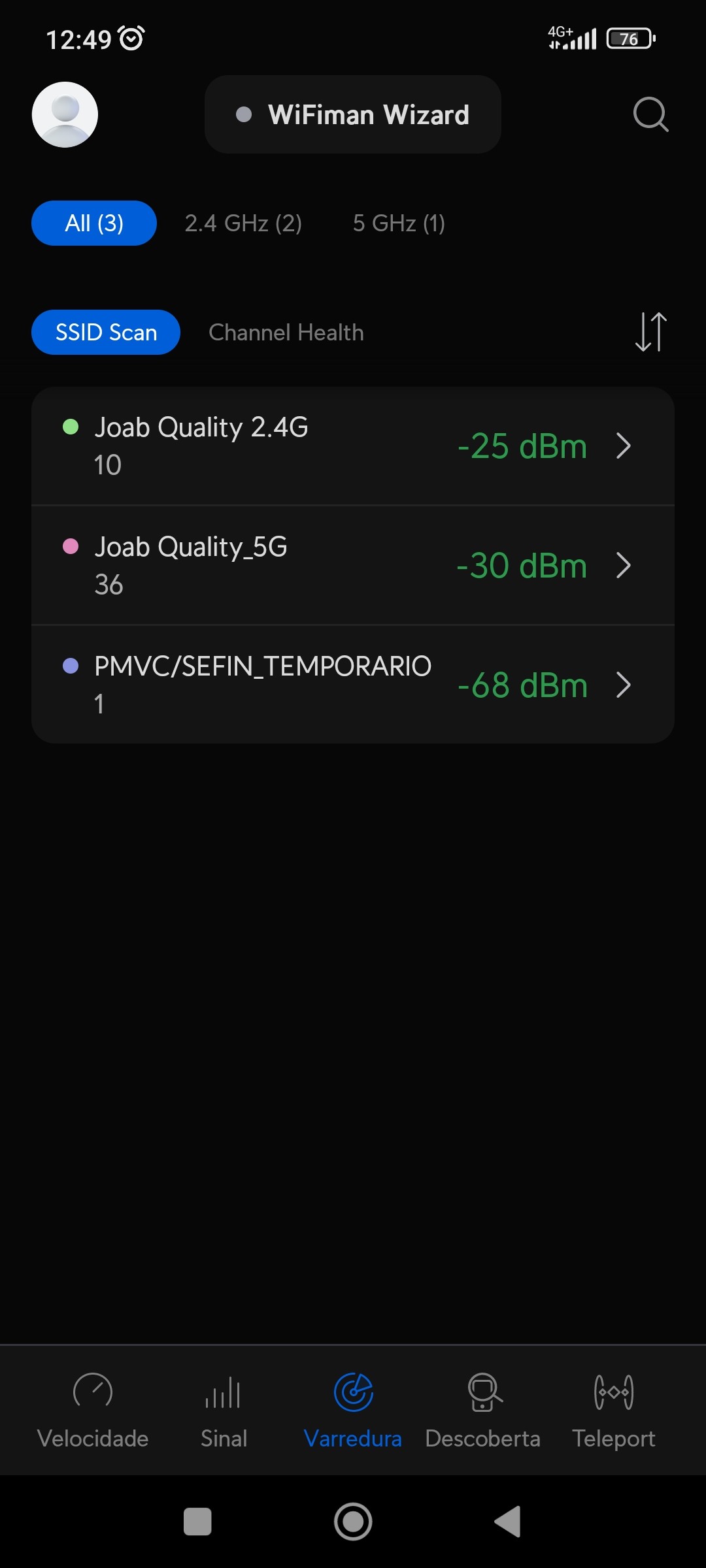Open Joab Quality_5G network details
This screenshot has height=1568, width=706.
click(353, 566)
